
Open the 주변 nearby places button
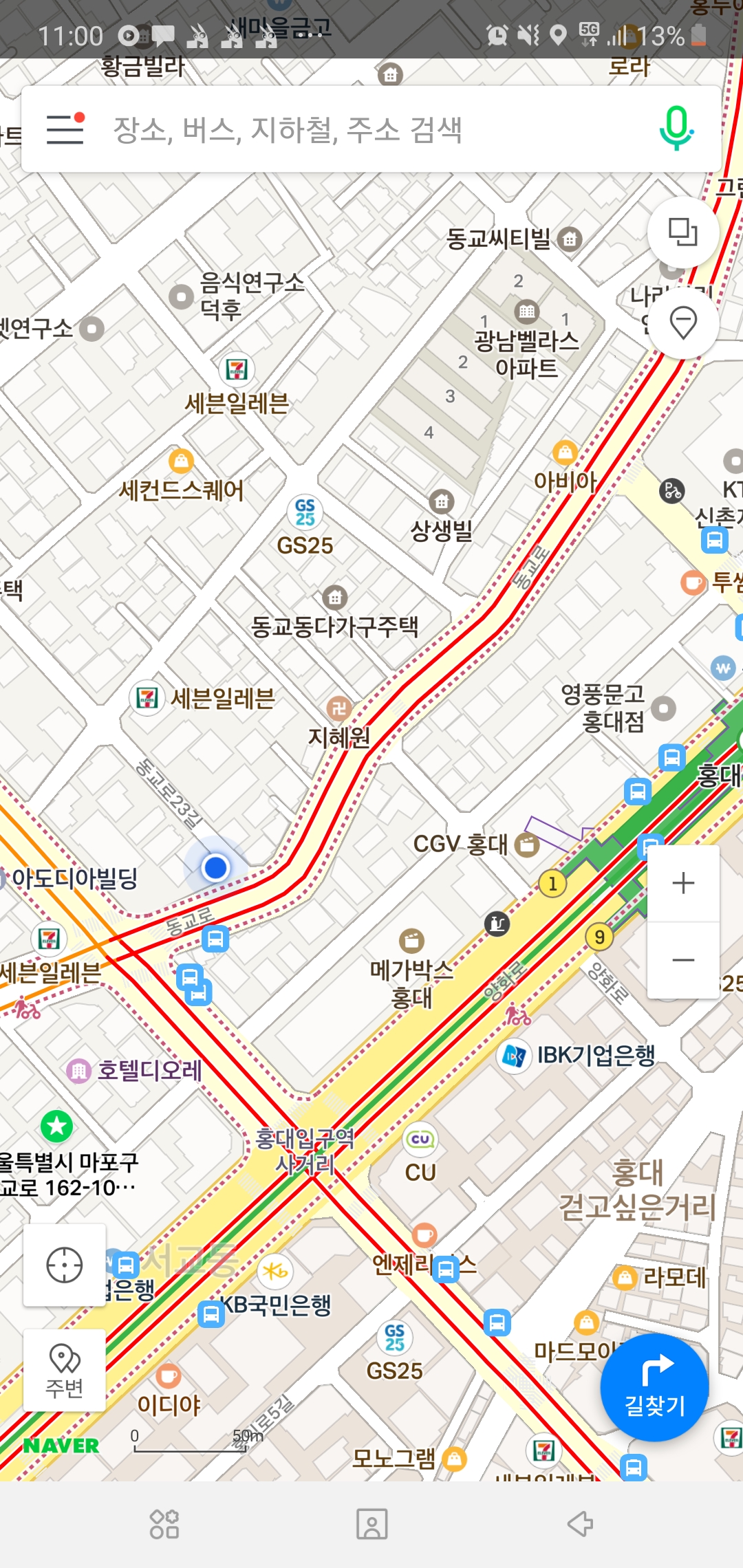[65, 1370]
